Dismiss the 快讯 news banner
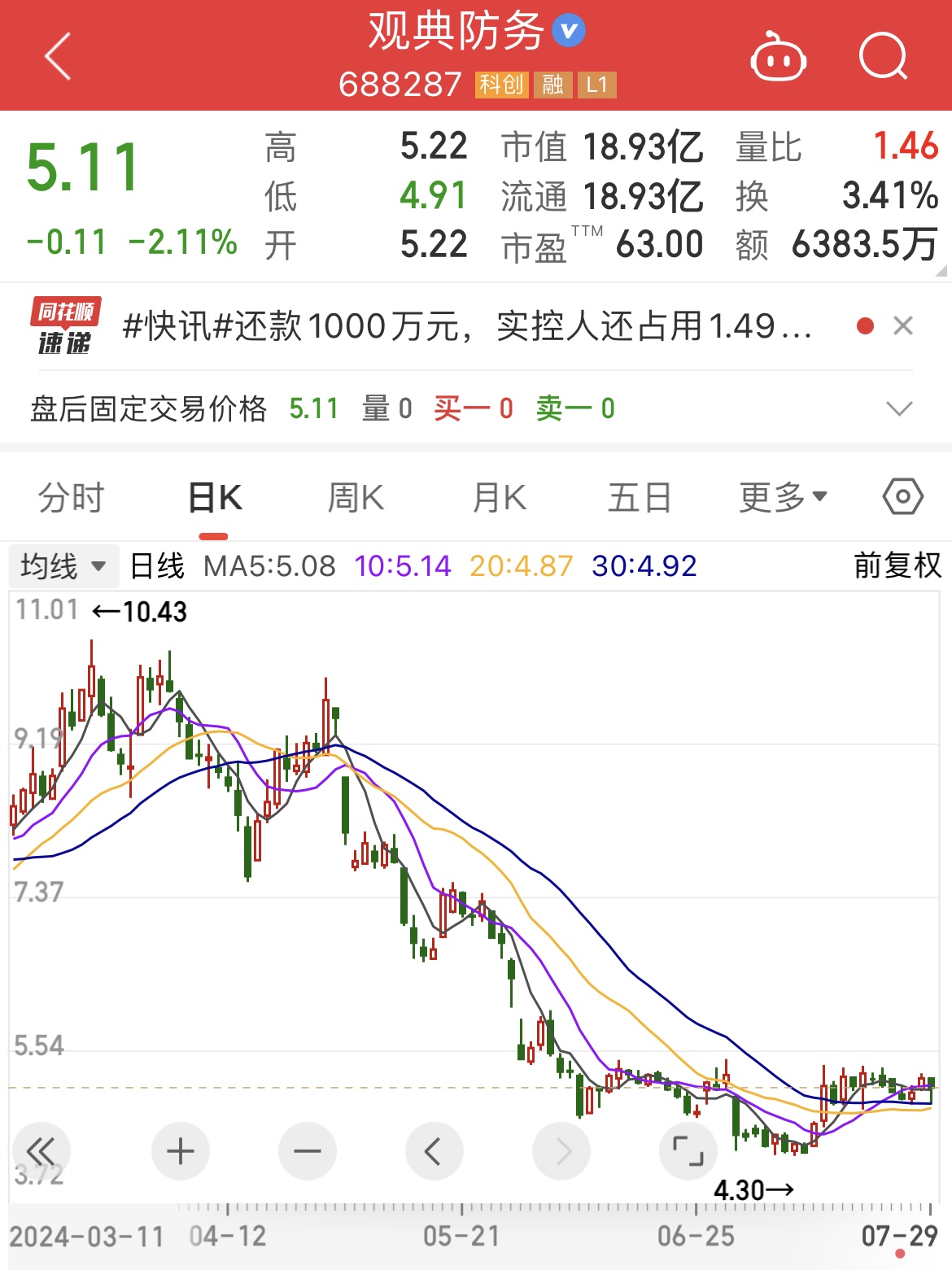 click(903, 326)
